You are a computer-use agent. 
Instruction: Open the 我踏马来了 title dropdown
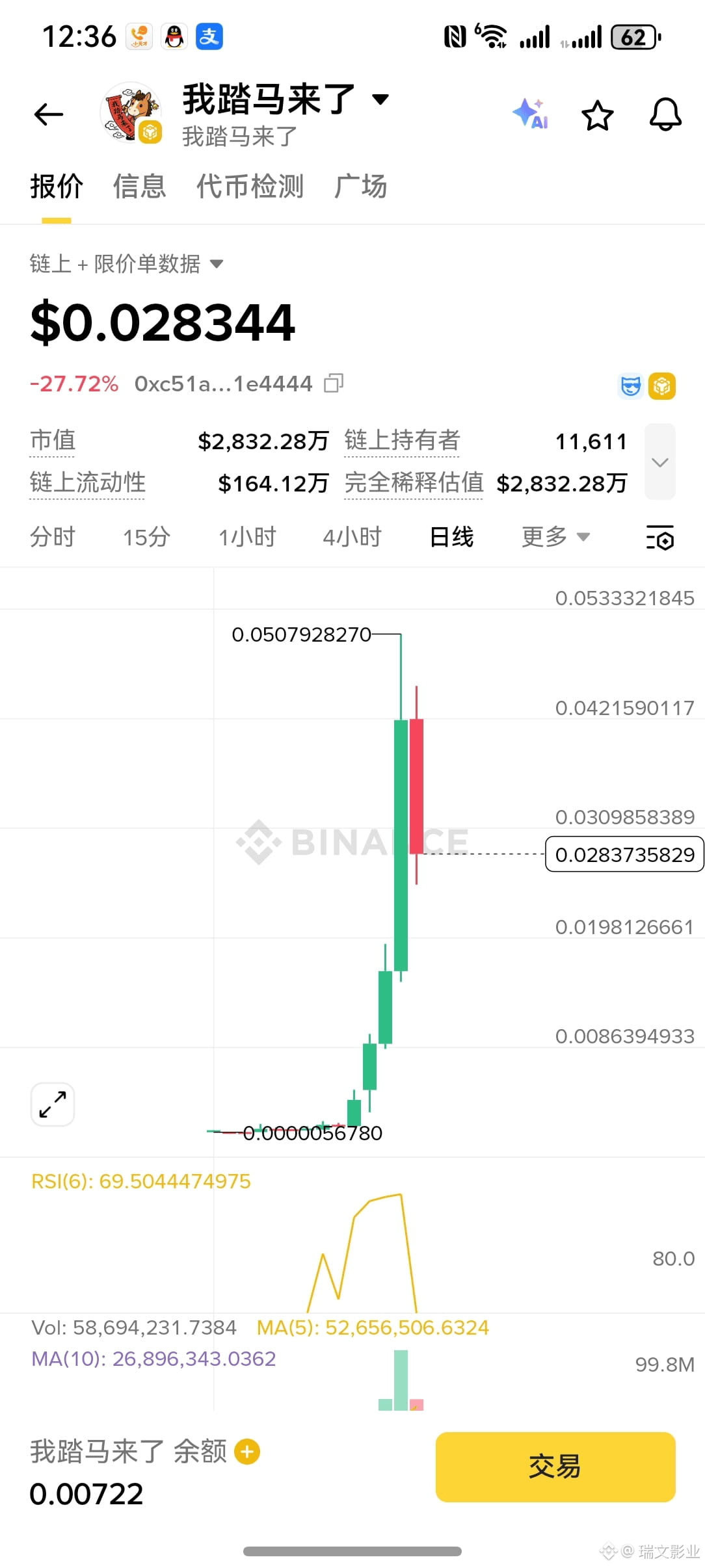(380, 99)
